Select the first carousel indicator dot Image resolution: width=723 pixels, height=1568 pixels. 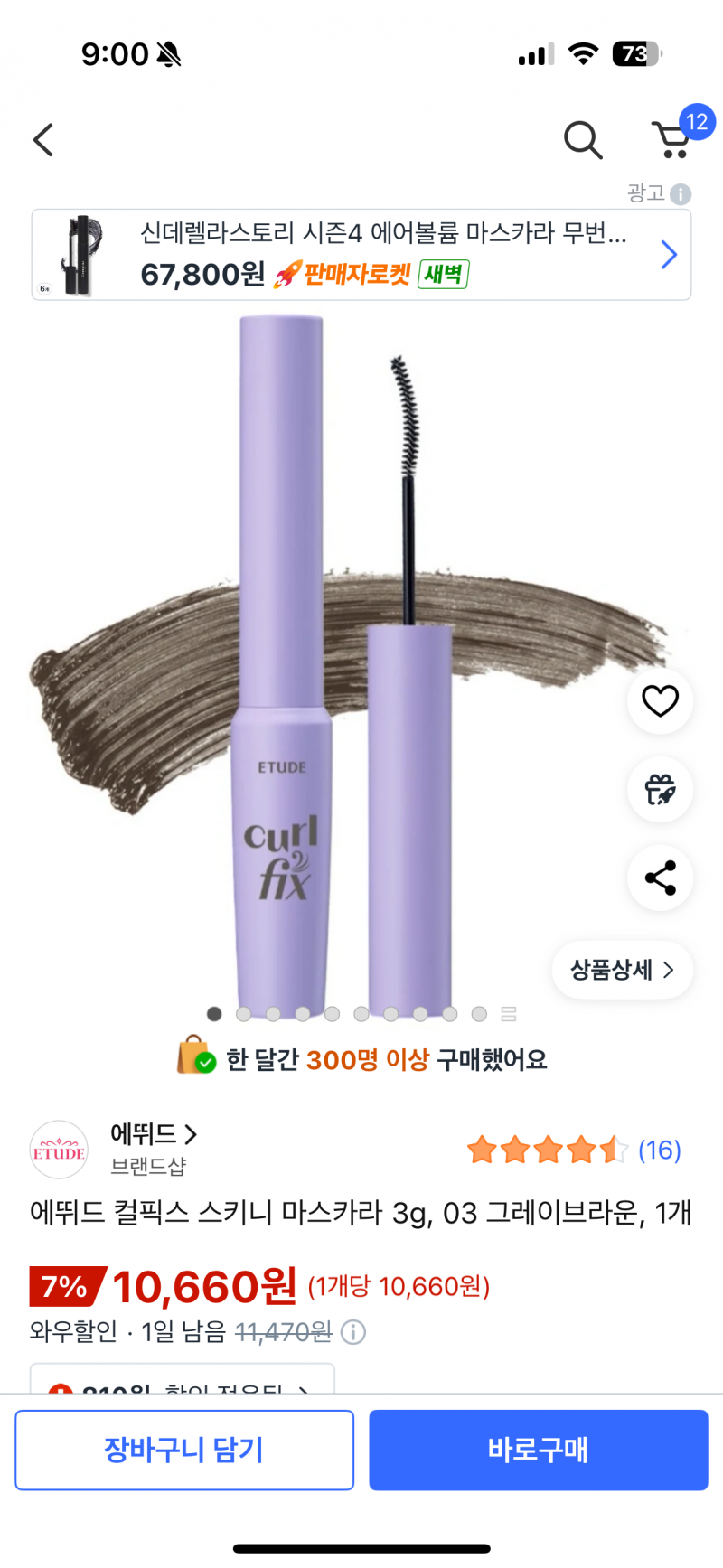click(214, 1014)
